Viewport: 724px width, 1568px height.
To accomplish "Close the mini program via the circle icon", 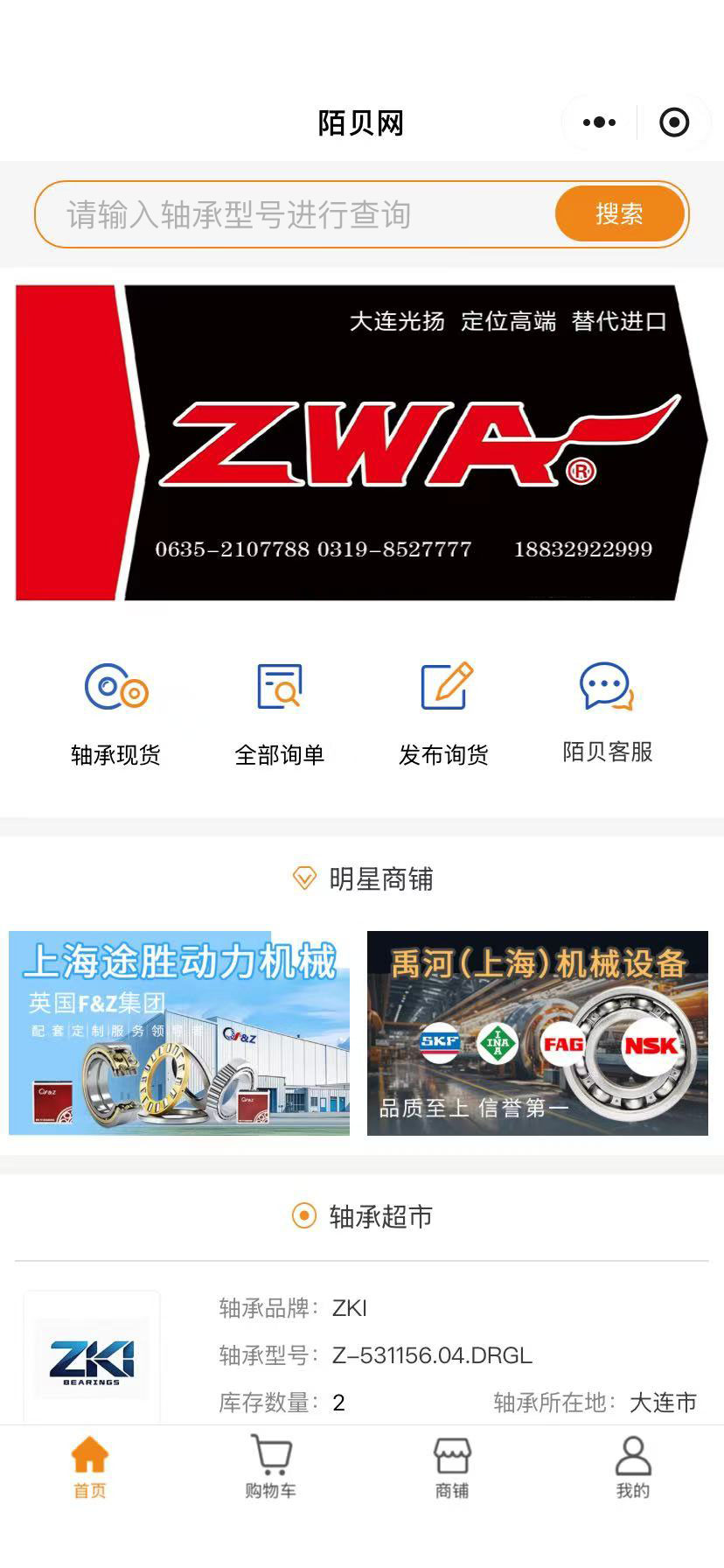I will pos(673,122).
